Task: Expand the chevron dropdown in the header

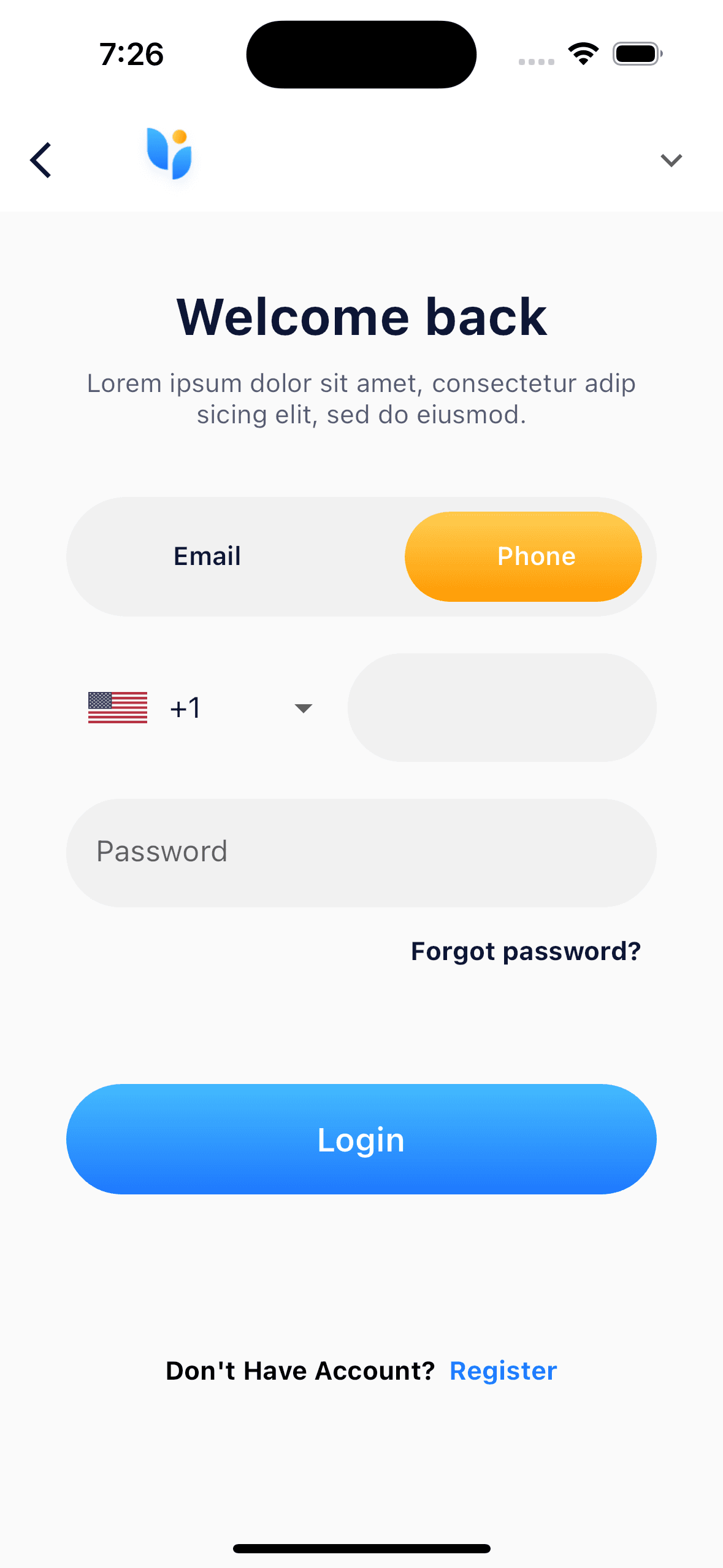Action: tap(671, 160)
